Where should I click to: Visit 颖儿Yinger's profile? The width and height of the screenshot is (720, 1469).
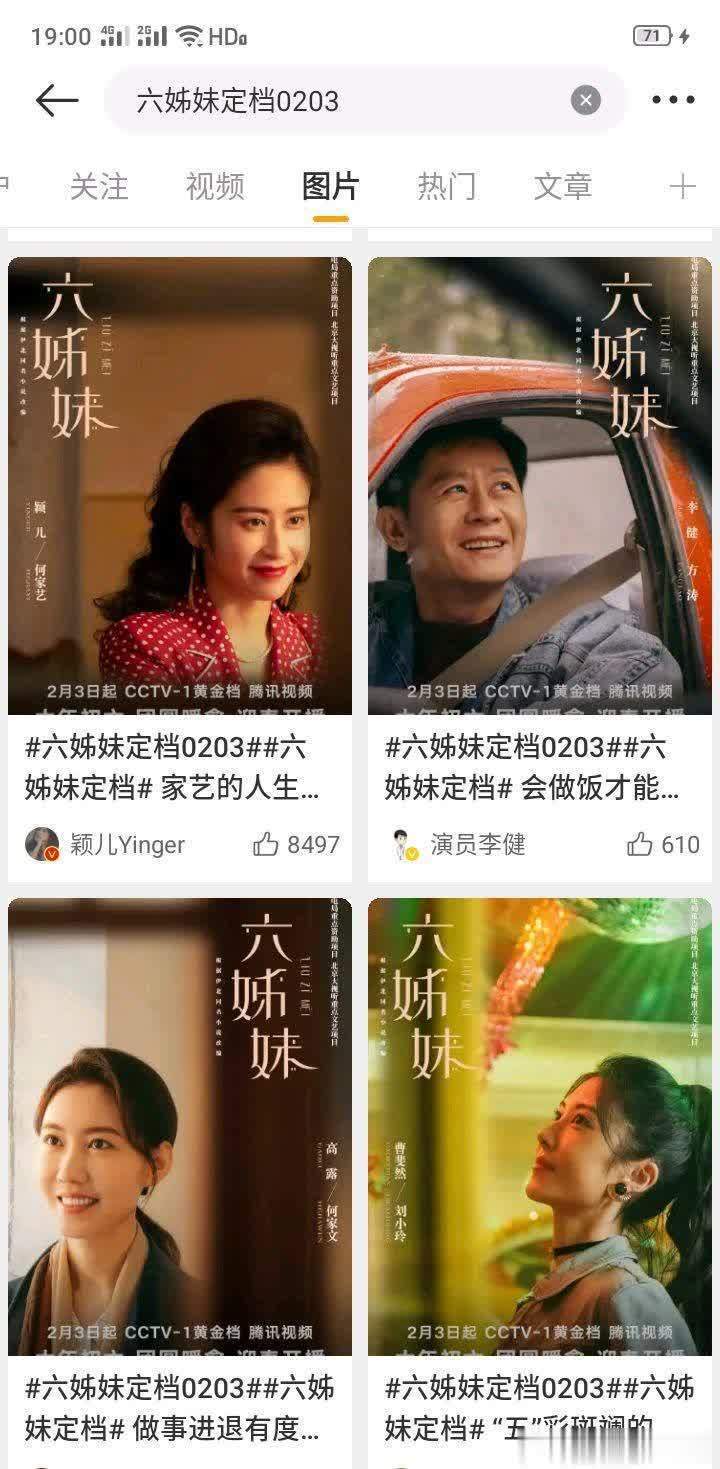pyautogui.click(x=43, y=845)
